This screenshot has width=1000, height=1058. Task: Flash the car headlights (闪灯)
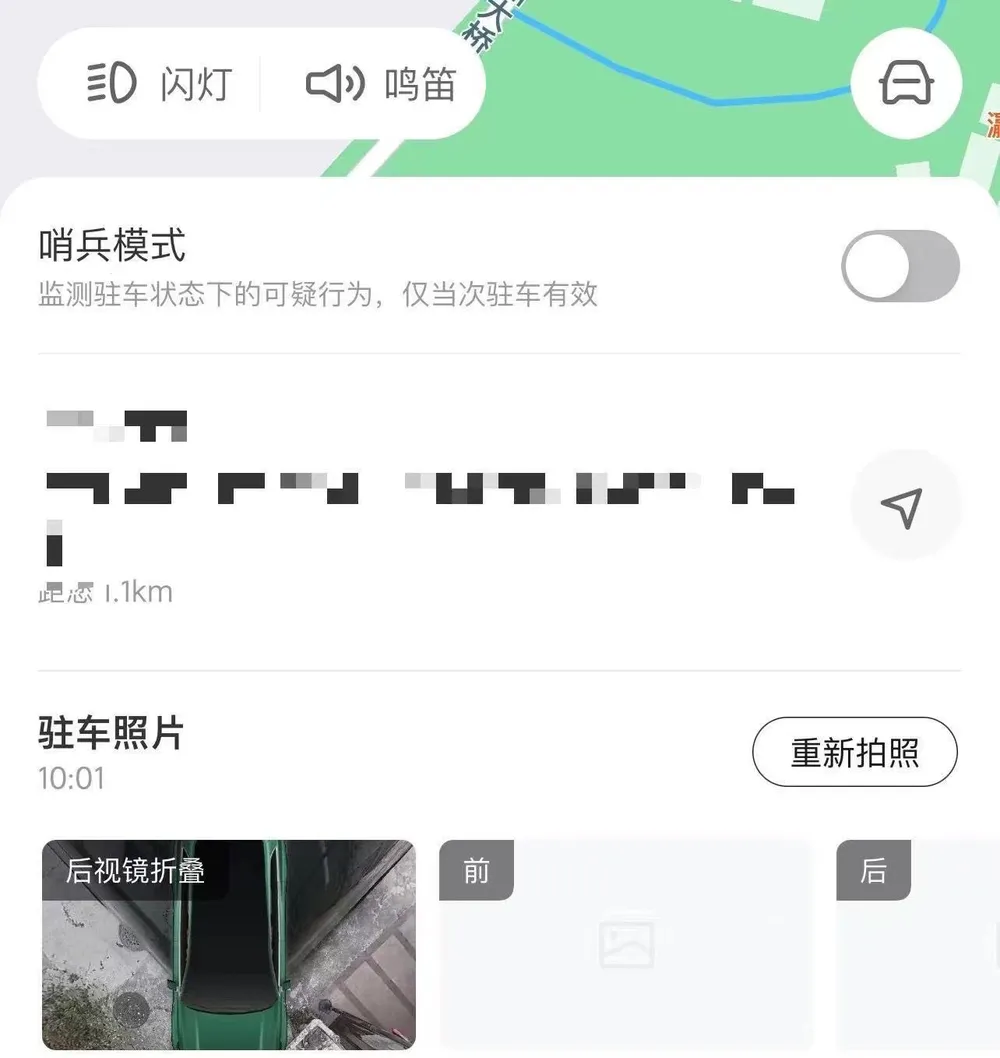(158, 84)
